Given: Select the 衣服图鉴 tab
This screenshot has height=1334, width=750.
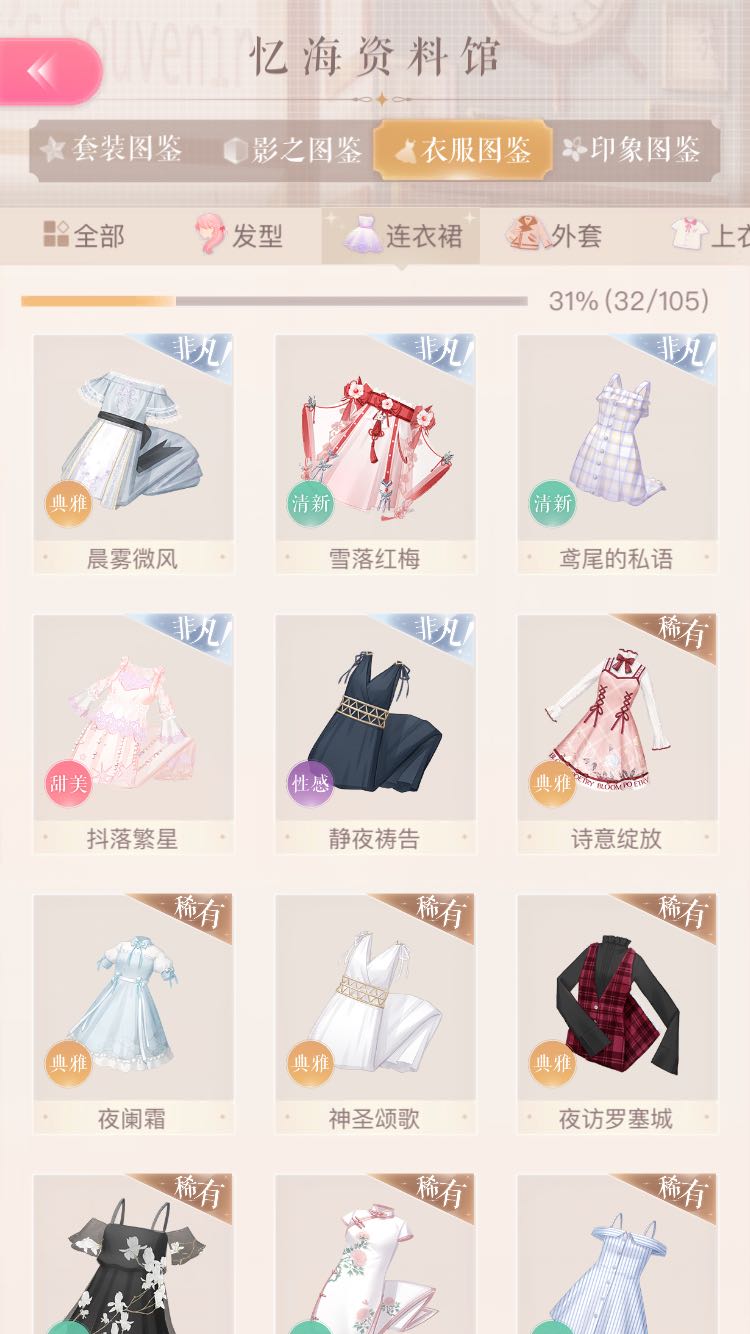Looking at the screenshot, I should coord(463,150).
